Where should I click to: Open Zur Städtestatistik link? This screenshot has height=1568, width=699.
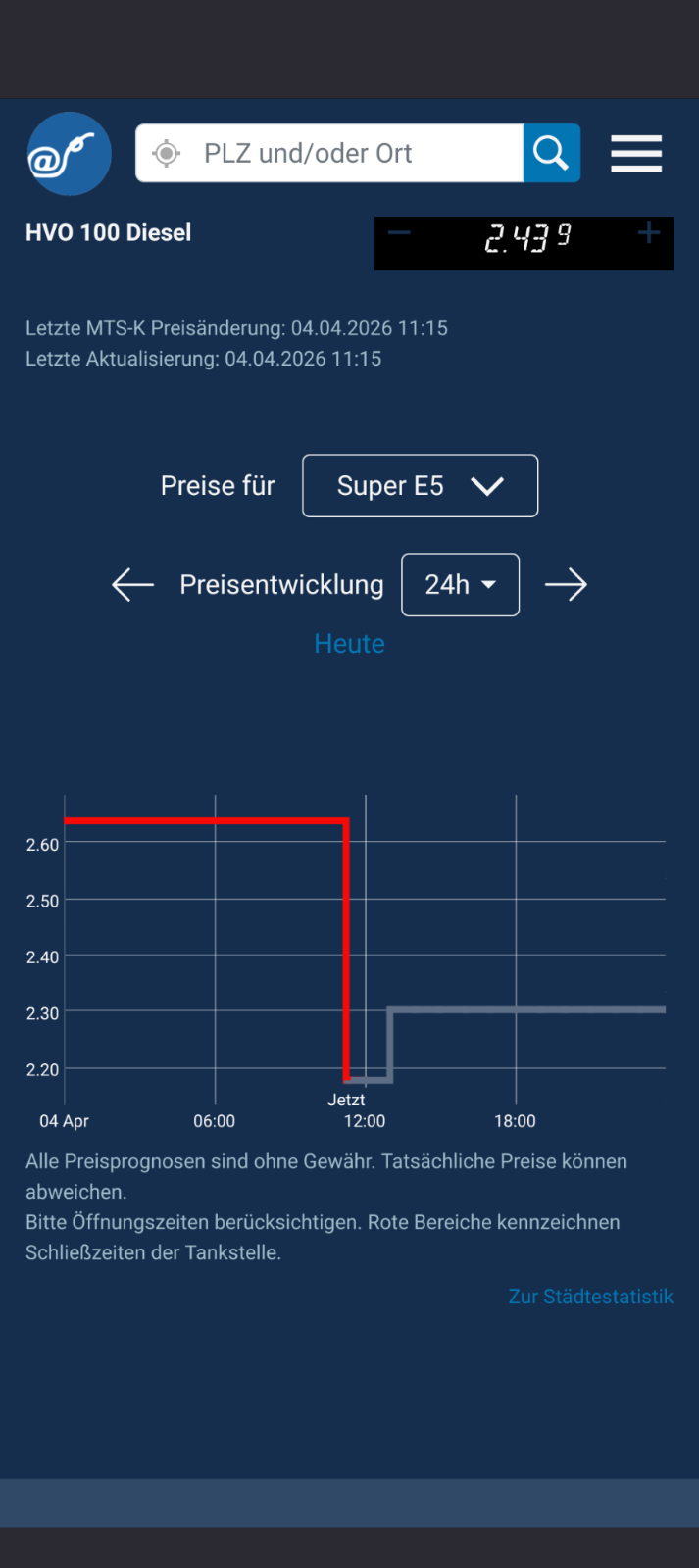[x=590, y=1297]
